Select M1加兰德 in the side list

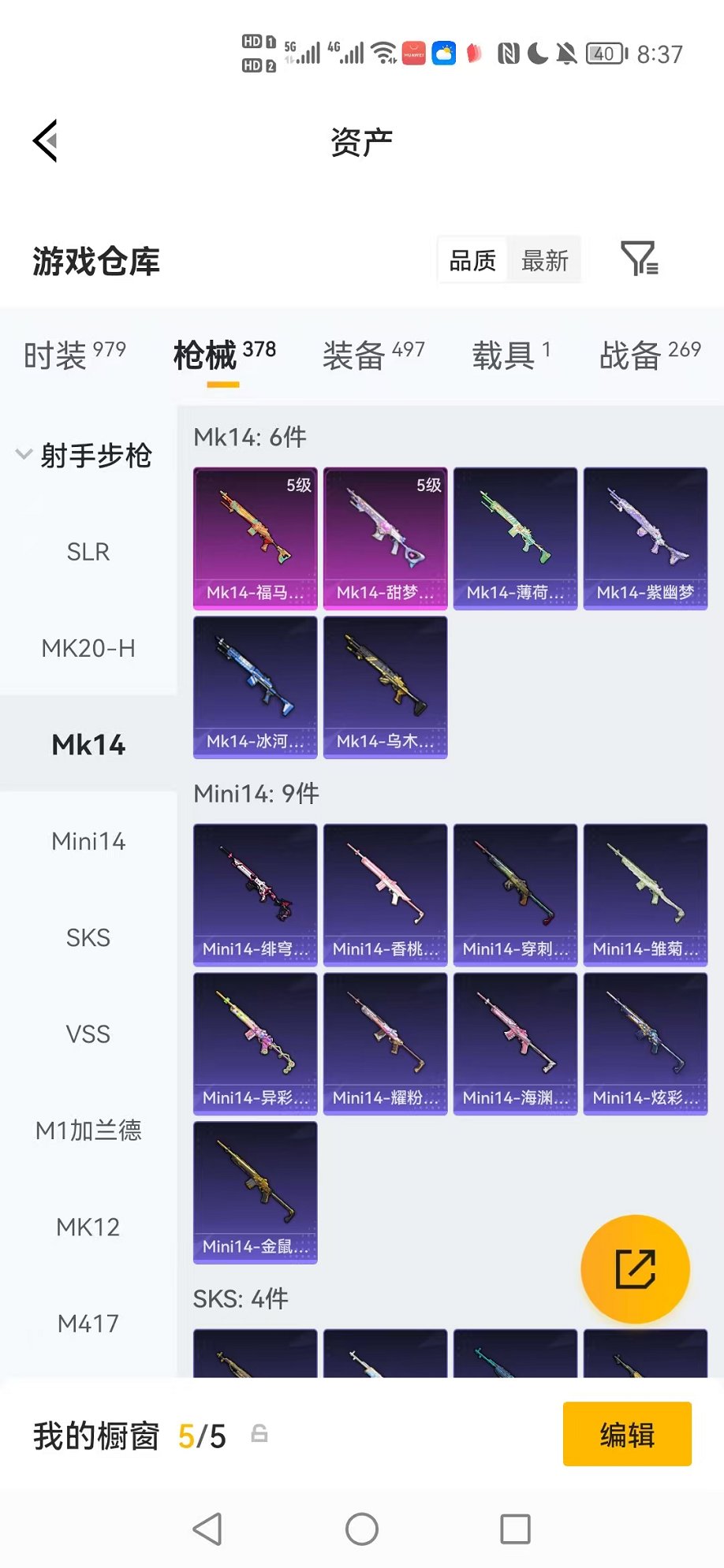pyautogui.click(x=88, y=1130)
